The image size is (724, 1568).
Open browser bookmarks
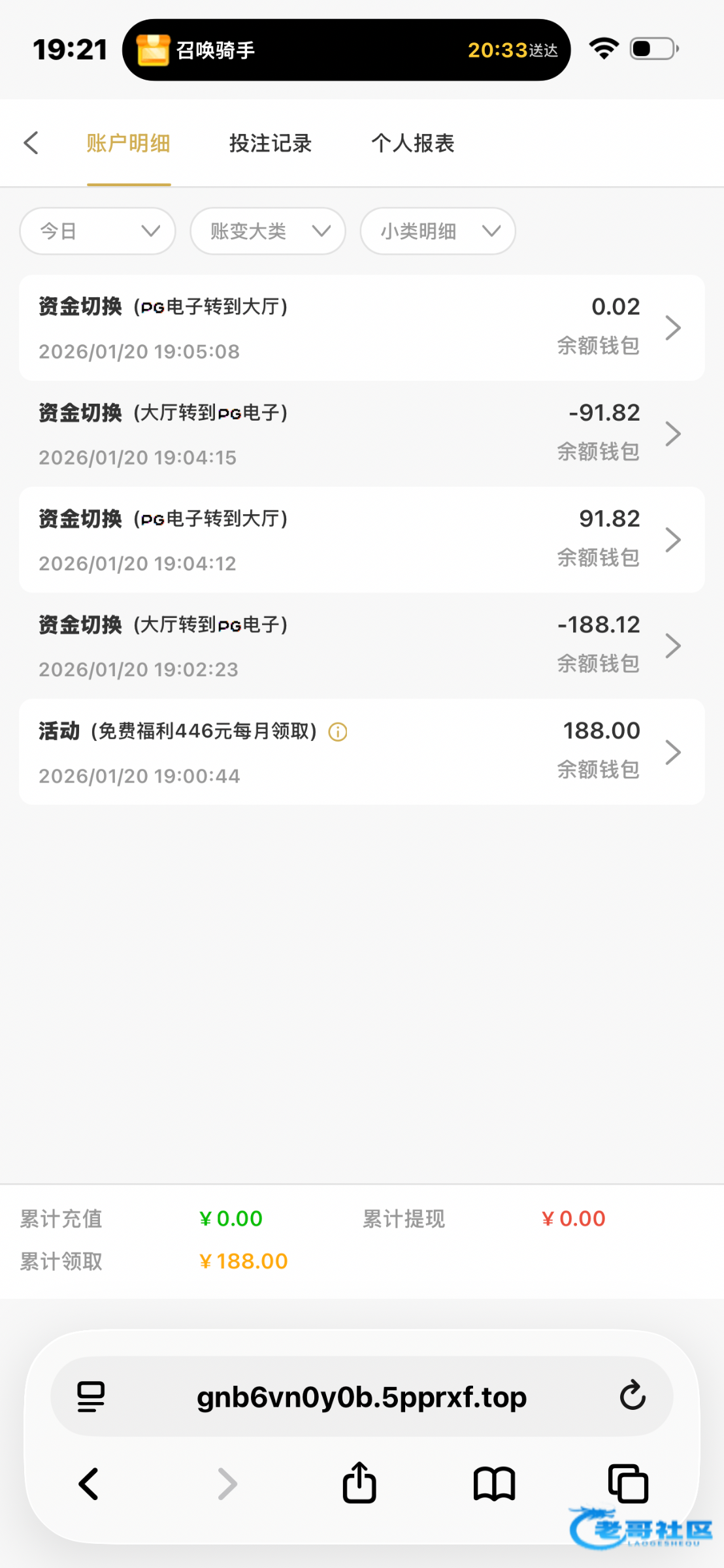click(x=494, y=1483)
